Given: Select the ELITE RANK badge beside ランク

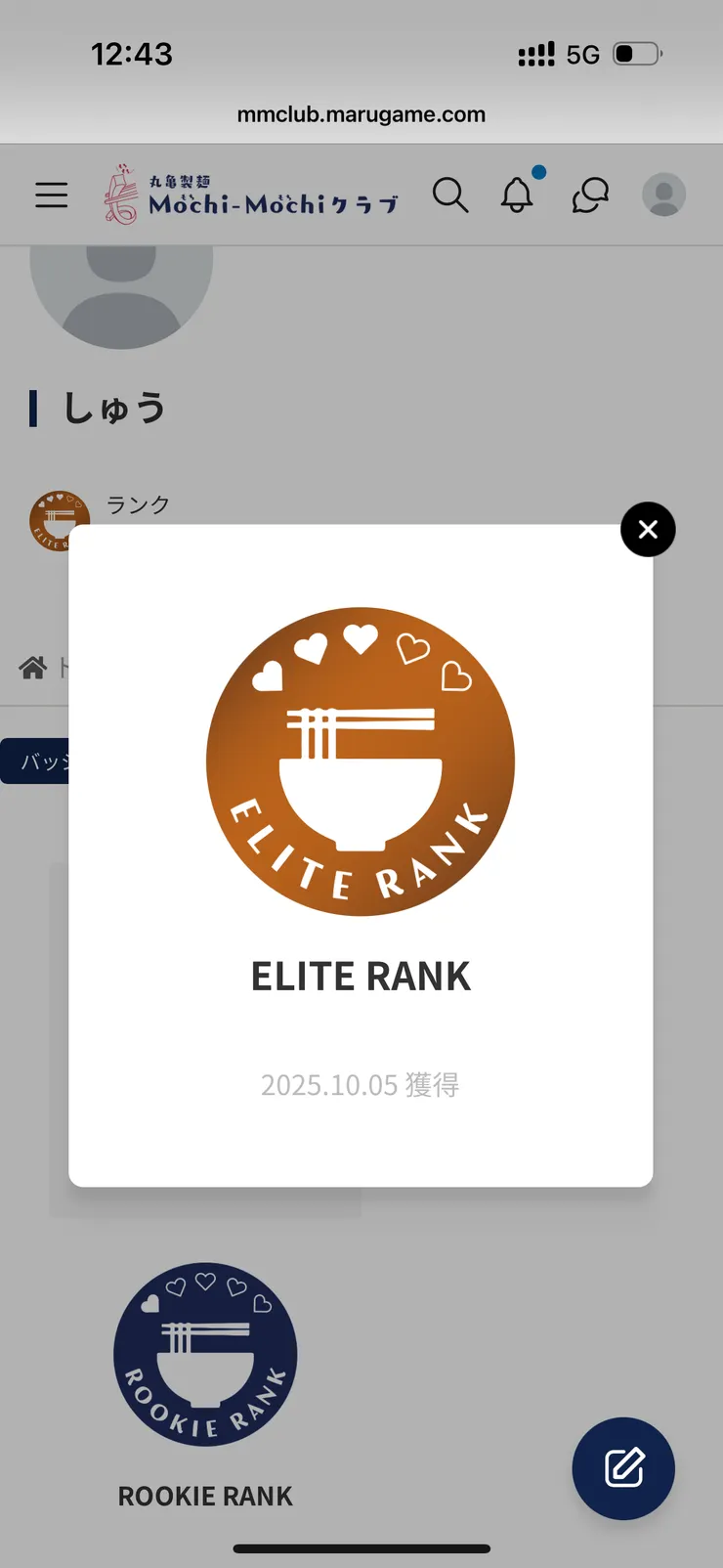Looking at the screenshot, I should coord(59,521).
